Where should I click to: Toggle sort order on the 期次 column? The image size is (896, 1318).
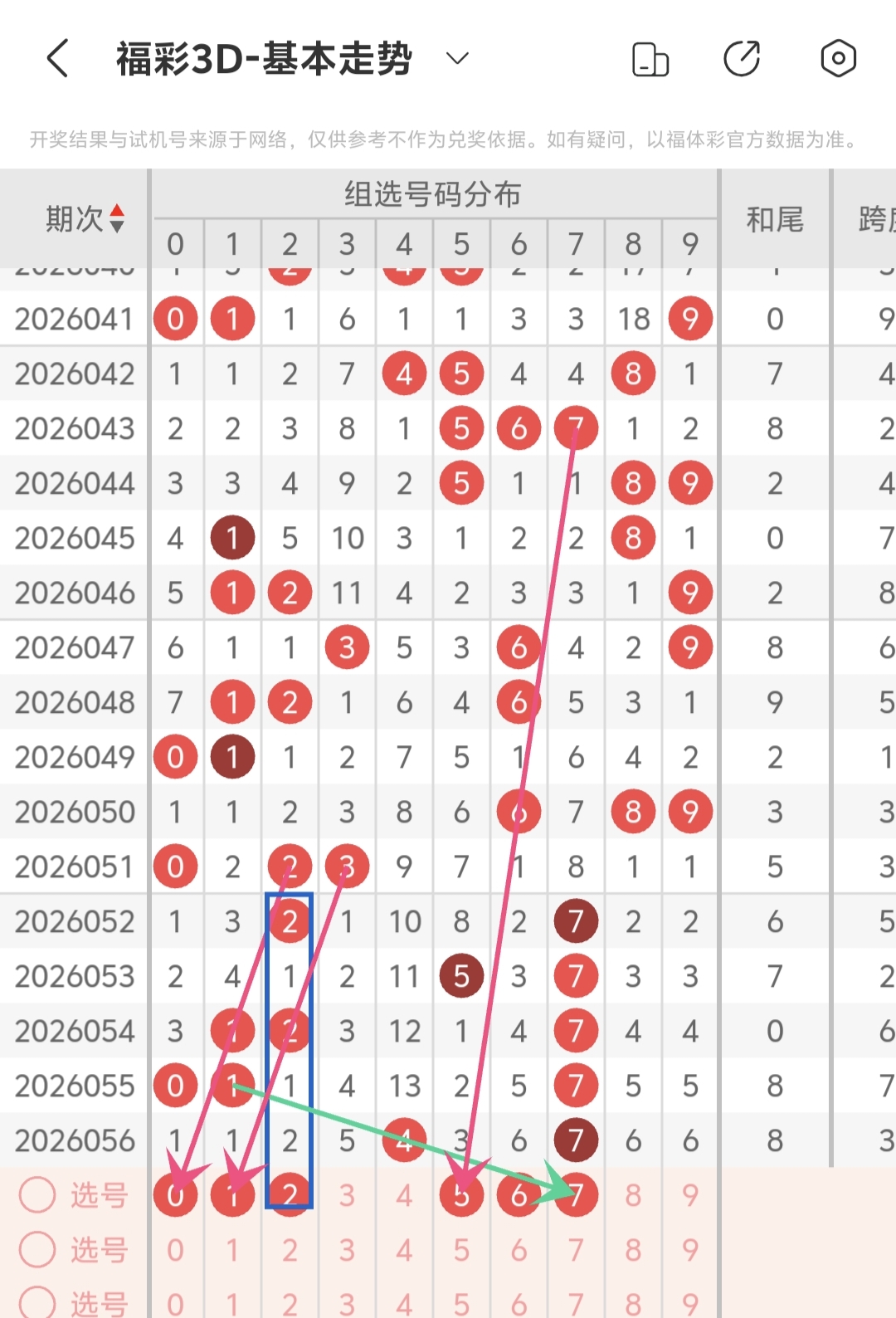click(85, 219)
